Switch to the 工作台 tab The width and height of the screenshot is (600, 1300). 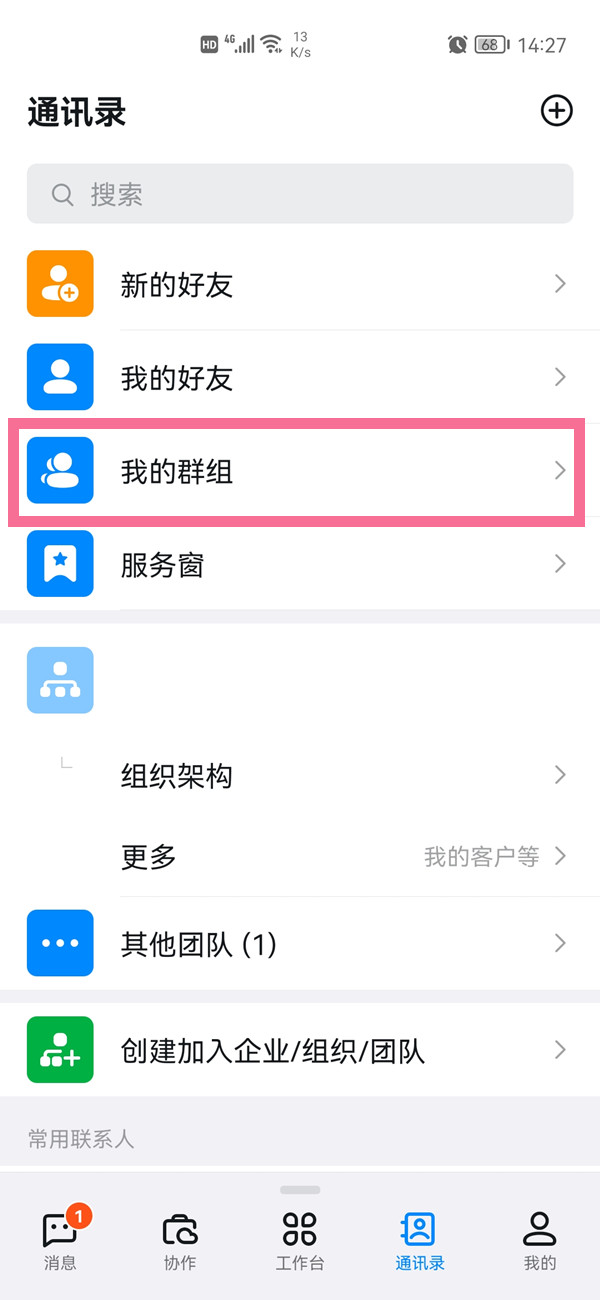coord(300,1240)
